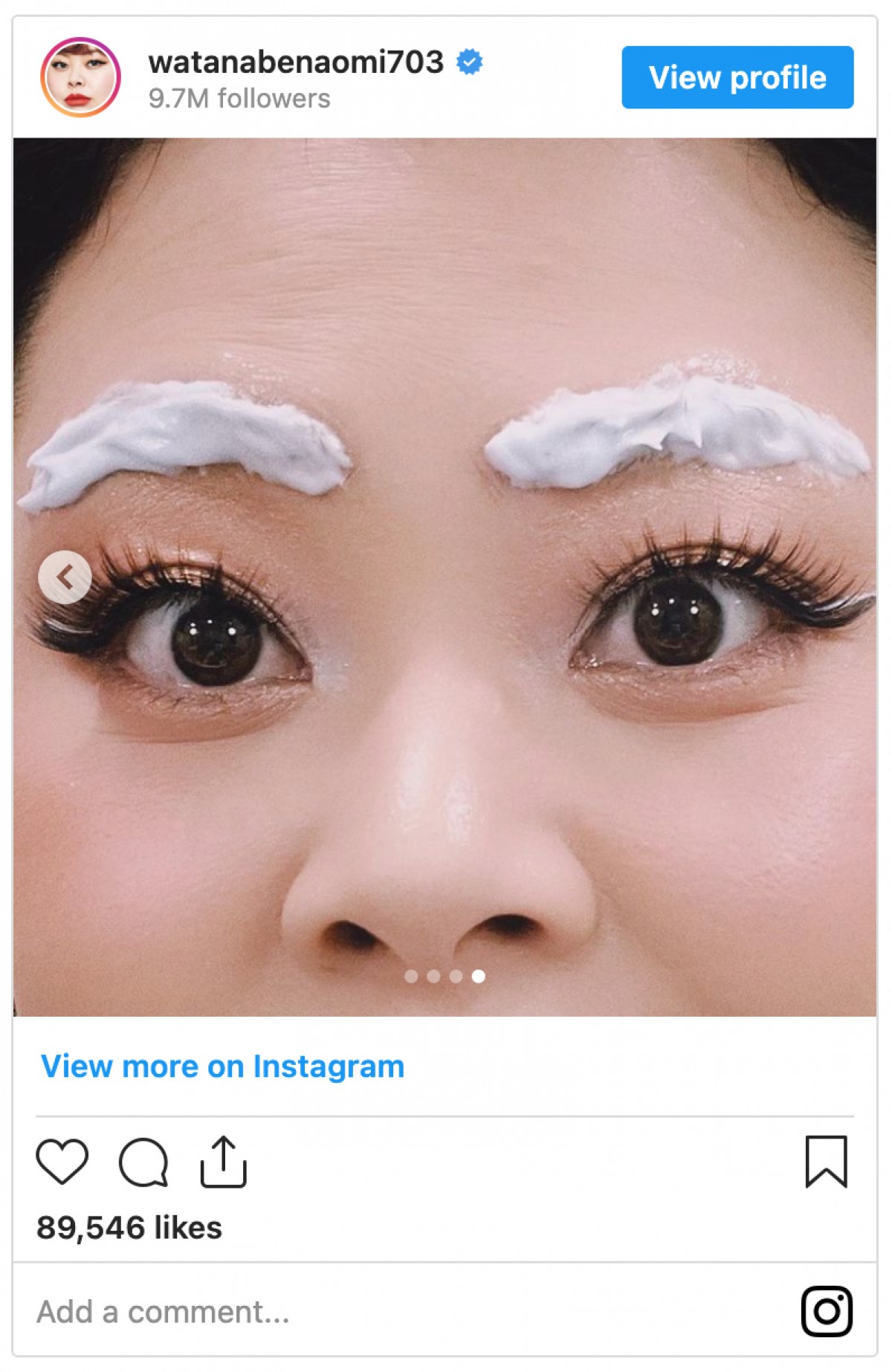Go to previous photo in carousel
Image resolution: width=892 pixels, height=1372 pixels.
(65, 577)
